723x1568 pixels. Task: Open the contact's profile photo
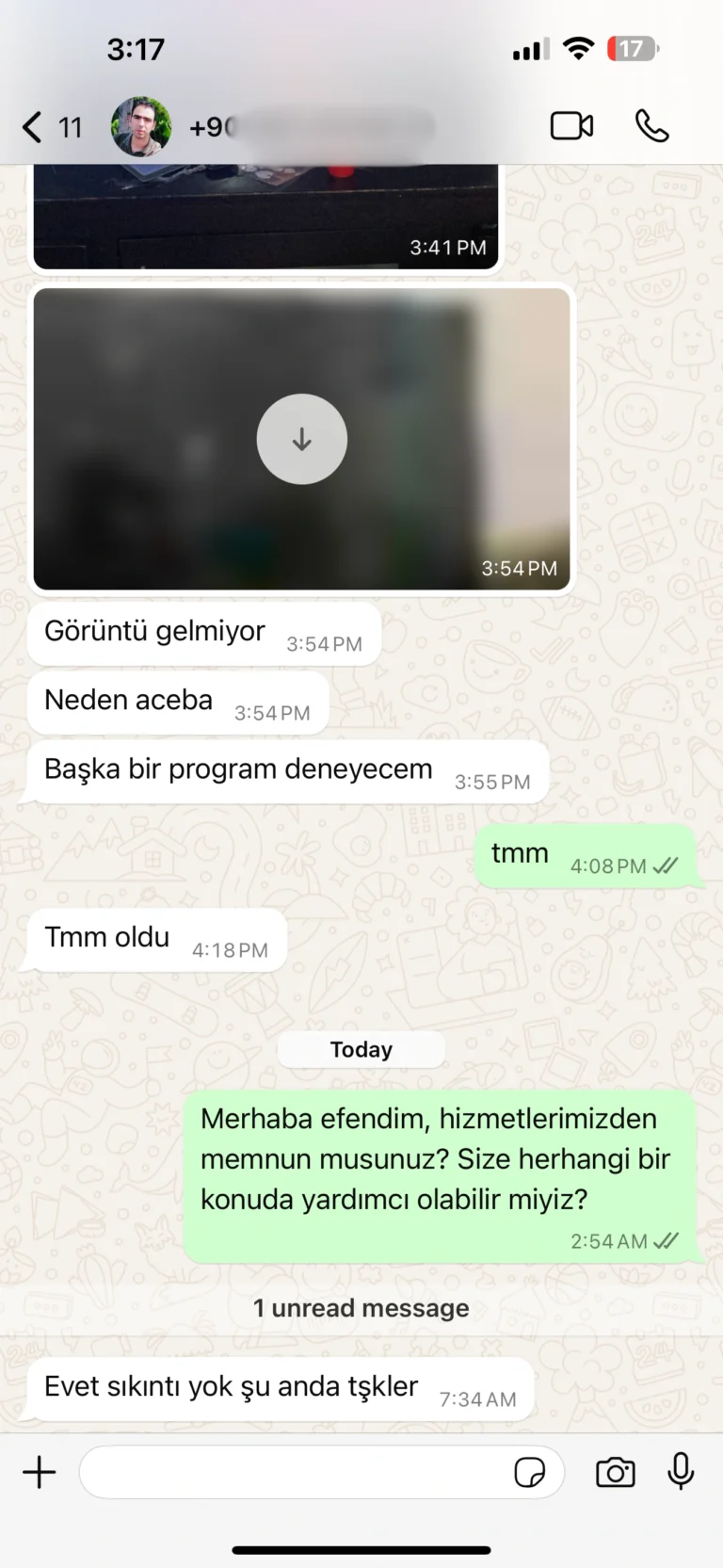pyautogui.click(x=141, y=126)
